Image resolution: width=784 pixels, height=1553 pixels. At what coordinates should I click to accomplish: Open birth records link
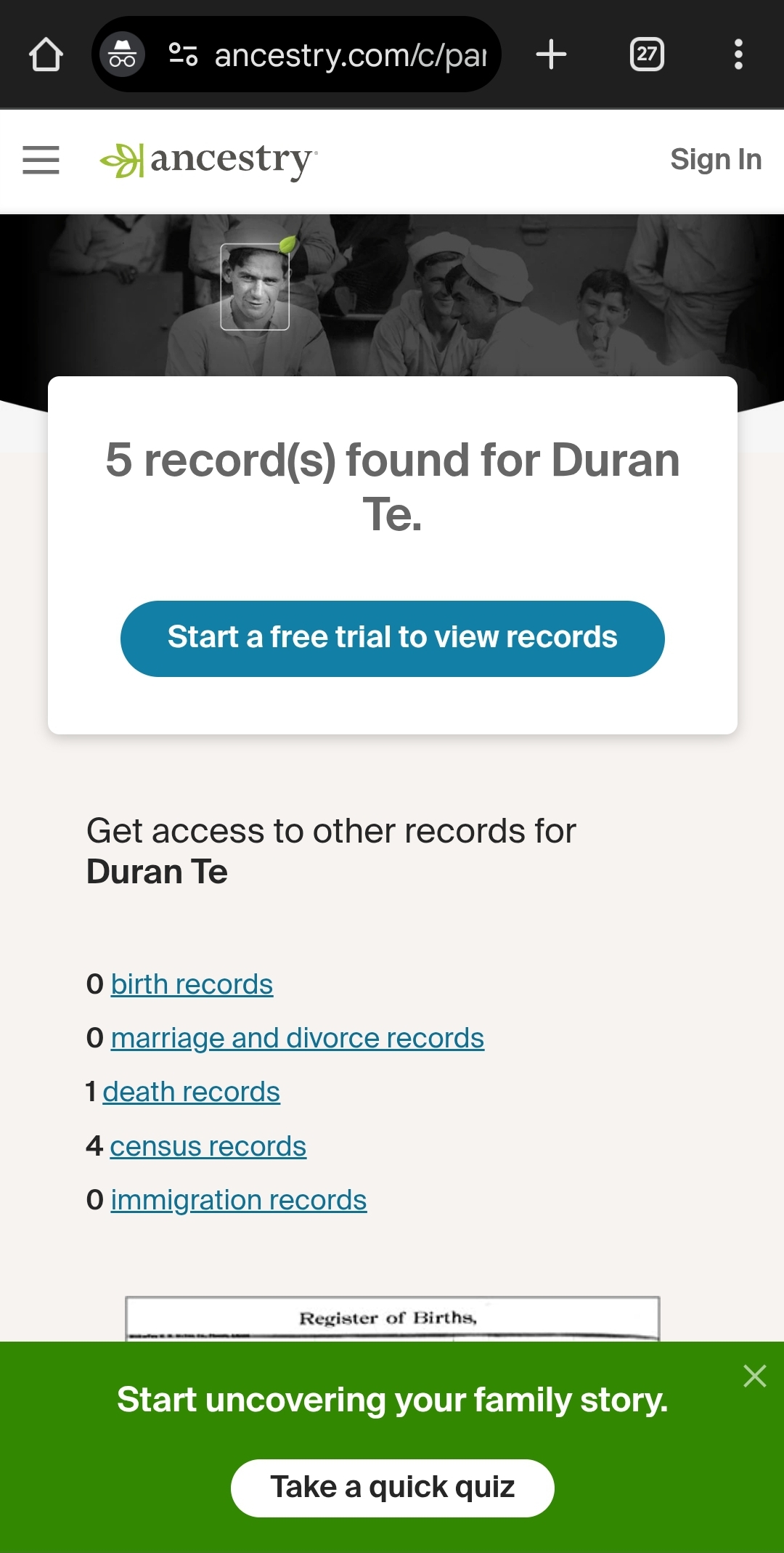(x=192, y=984)
